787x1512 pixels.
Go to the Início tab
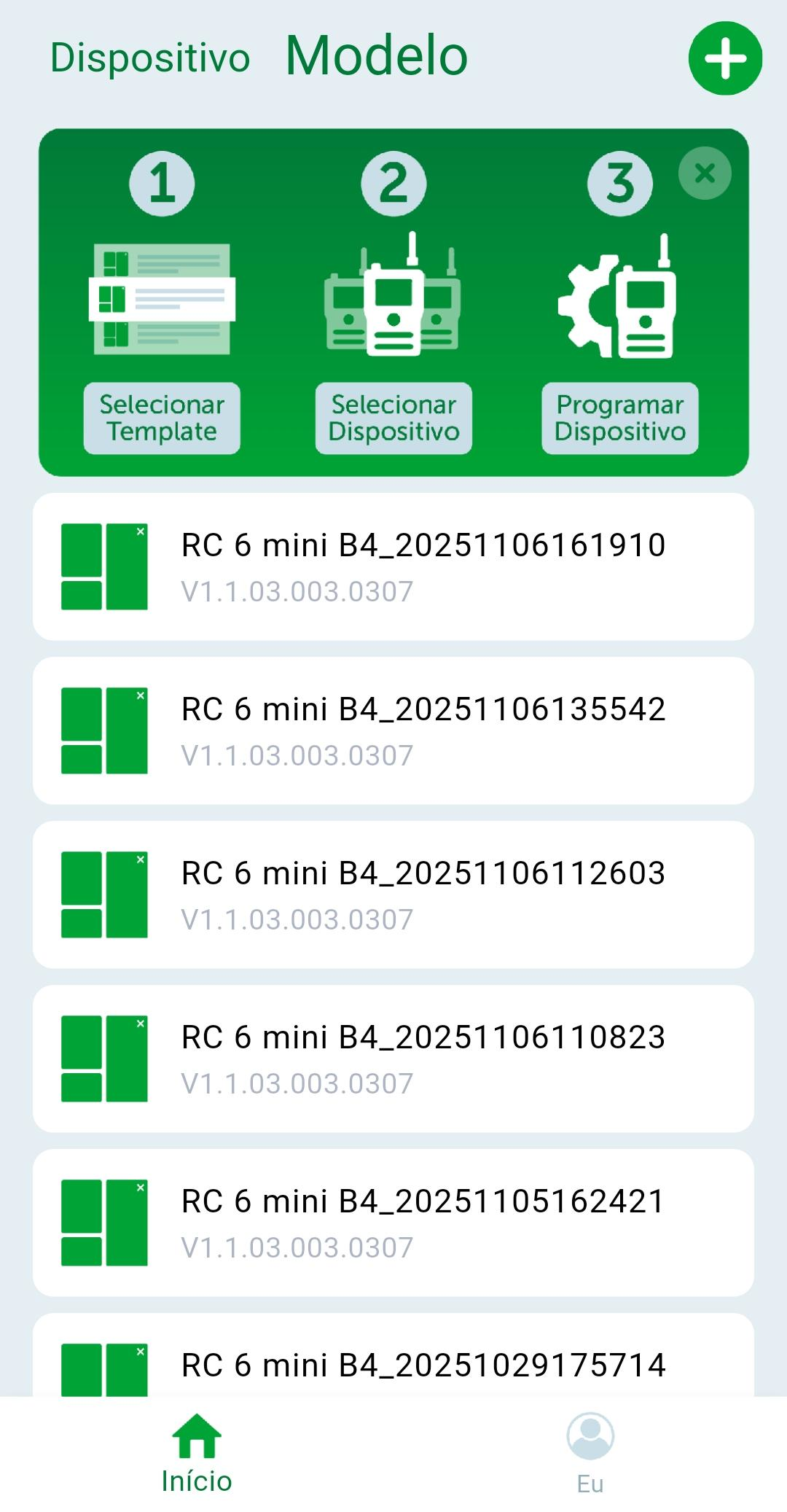tap(197, 1454)
